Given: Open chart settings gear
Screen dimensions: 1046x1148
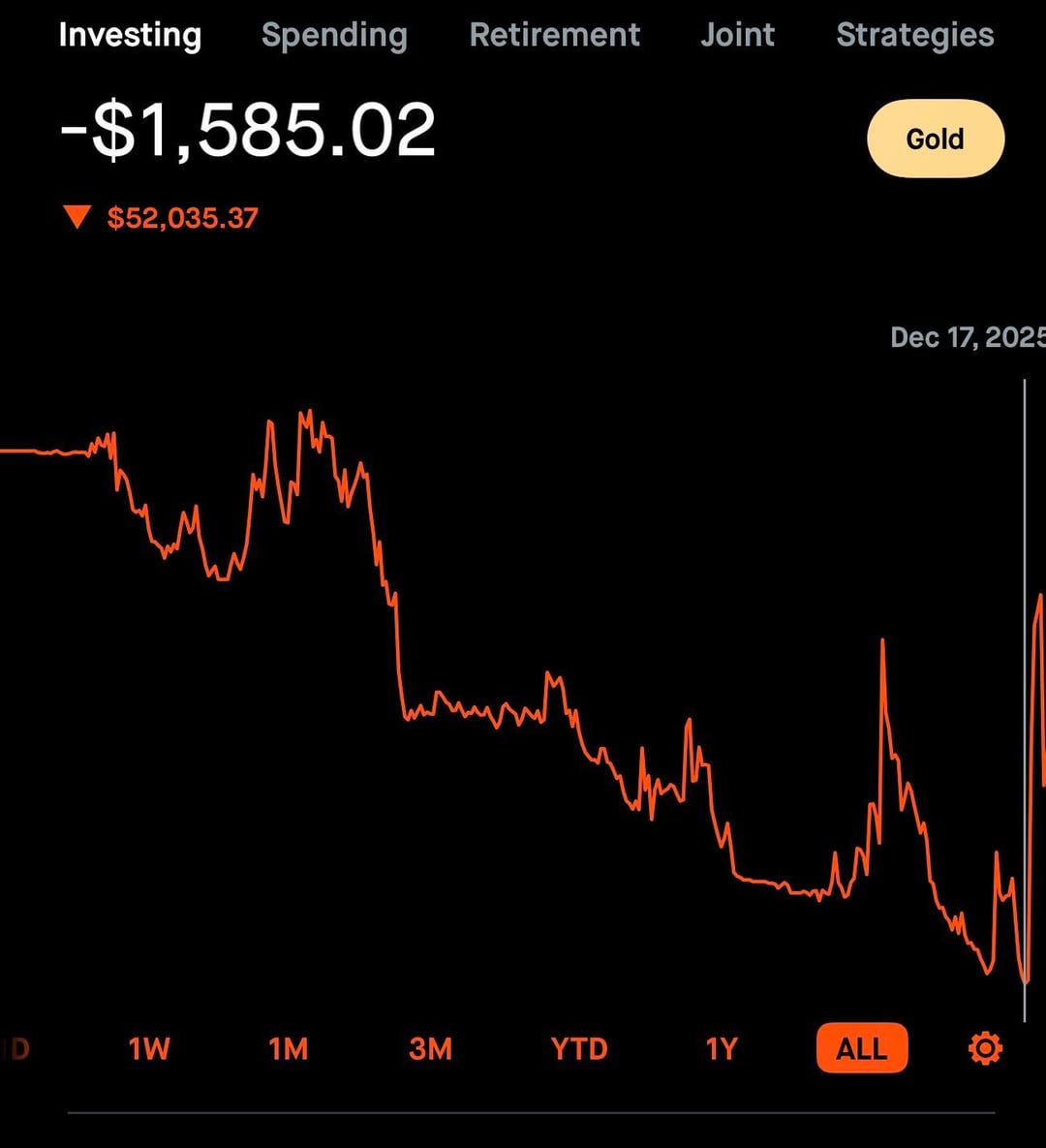Looking at the screenshot, I should click(x=985, y=1048).
